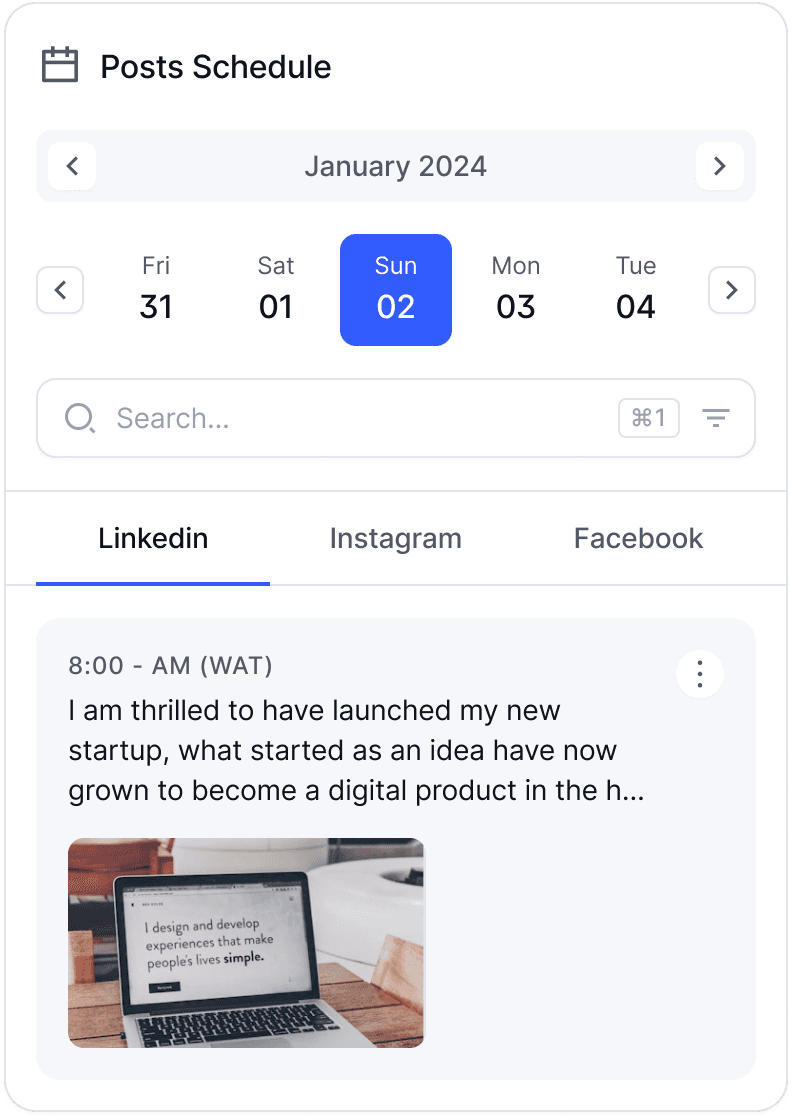The image size is (792, 1118).
Task: Open the filter options icon
Action: [716, 418]
